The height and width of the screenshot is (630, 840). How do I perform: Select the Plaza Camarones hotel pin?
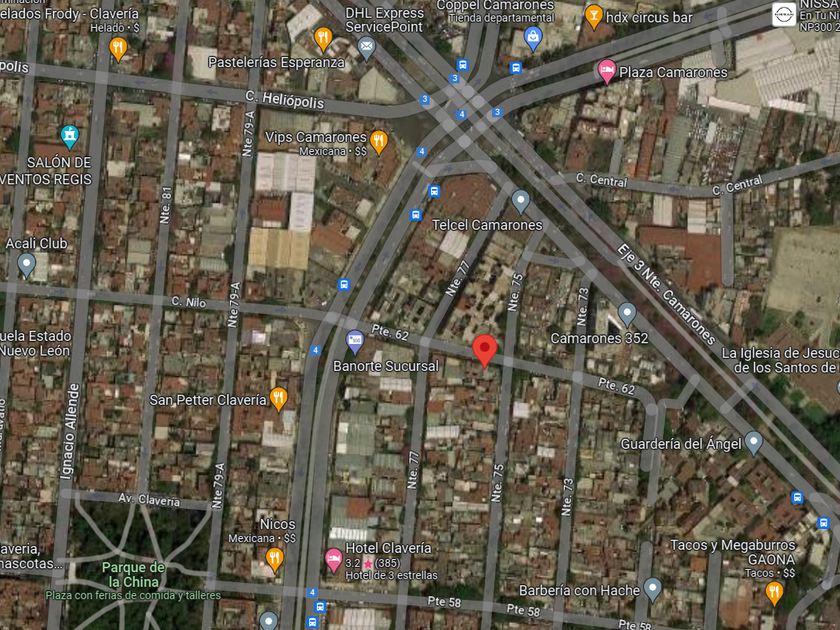606,72
